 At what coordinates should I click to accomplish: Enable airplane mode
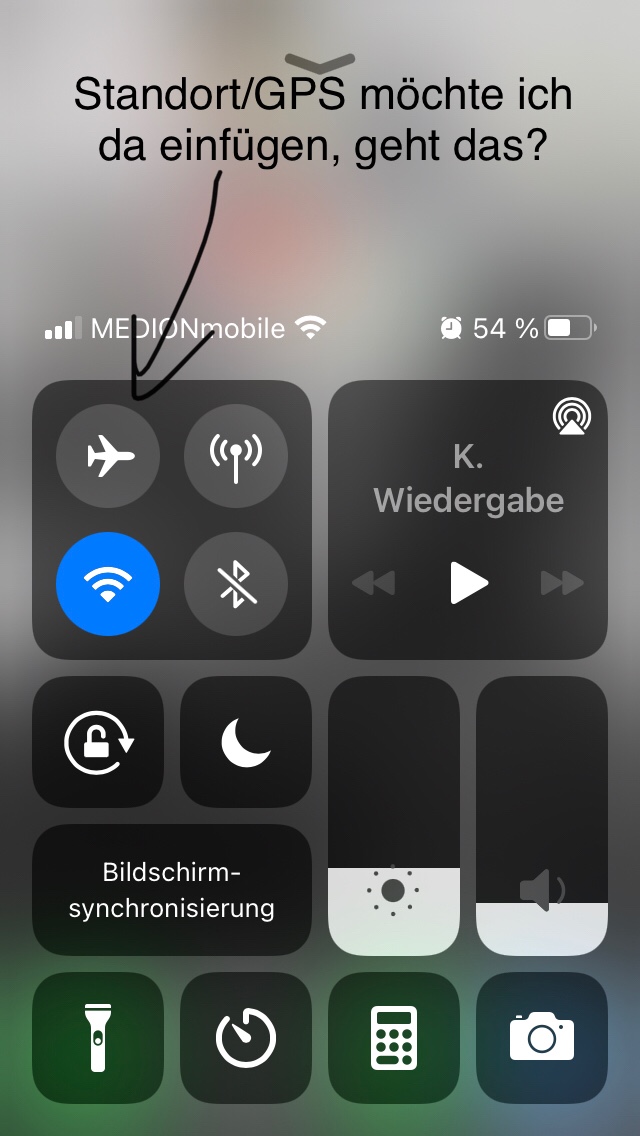(108, 456)
